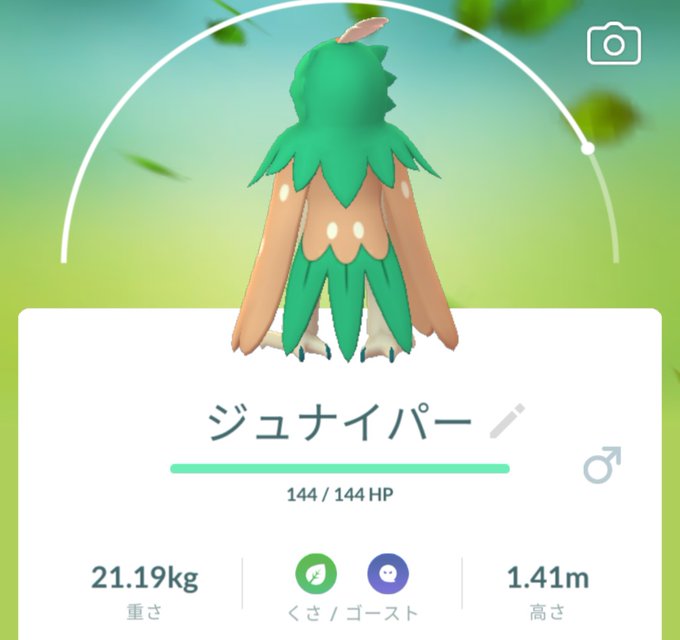This screenshot has width=680, height=640.
Task: Tap the くさ grass type icon
Action: [315, 574]
